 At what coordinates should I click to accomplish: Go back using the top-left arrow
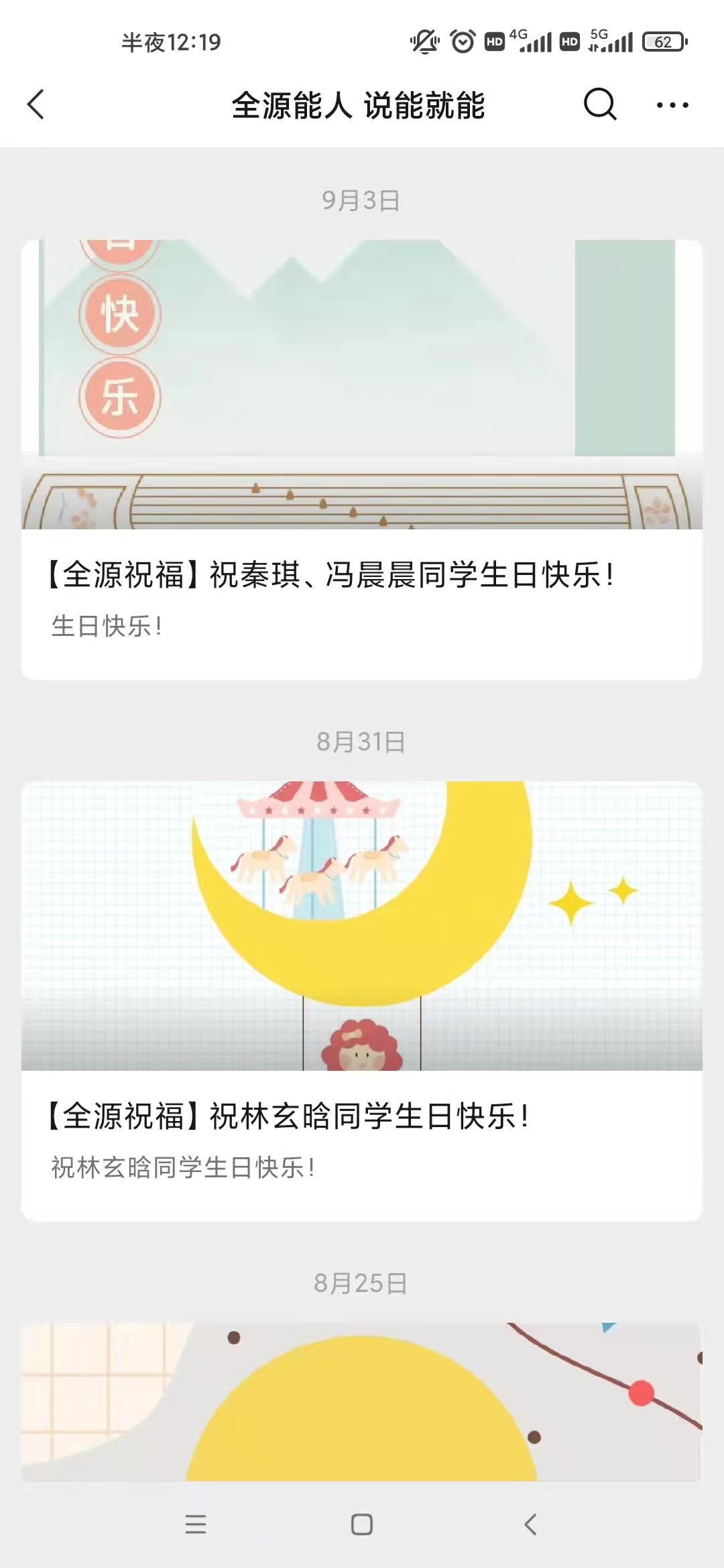point(36,105)
